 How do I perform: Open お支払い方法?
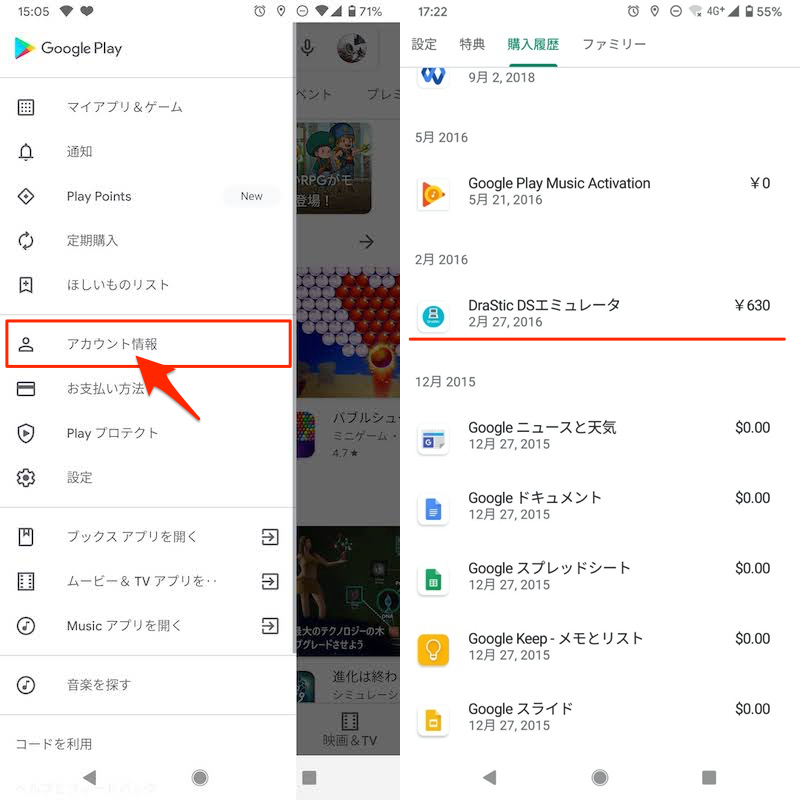(147, 389)
